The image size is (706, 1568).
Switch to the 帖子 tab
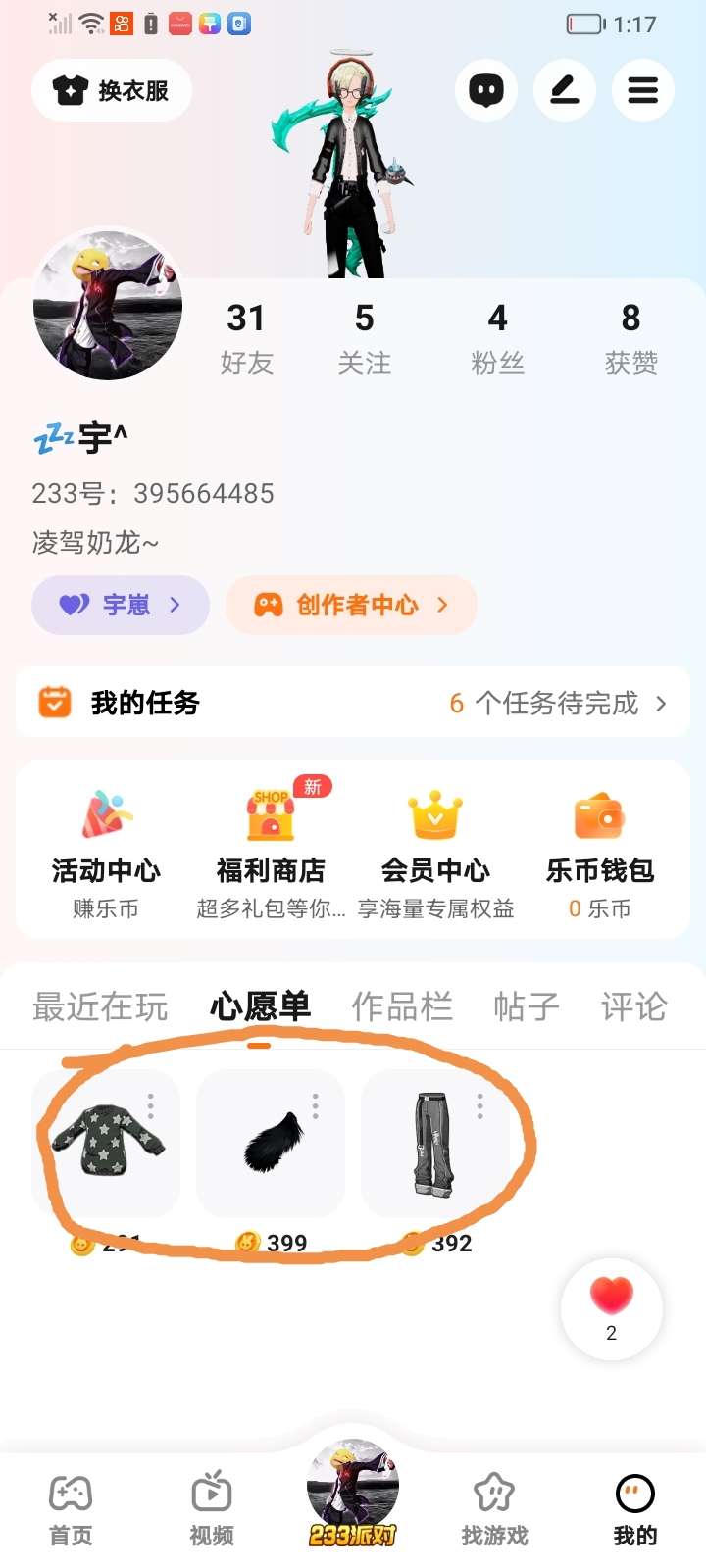coord(527,1006)
